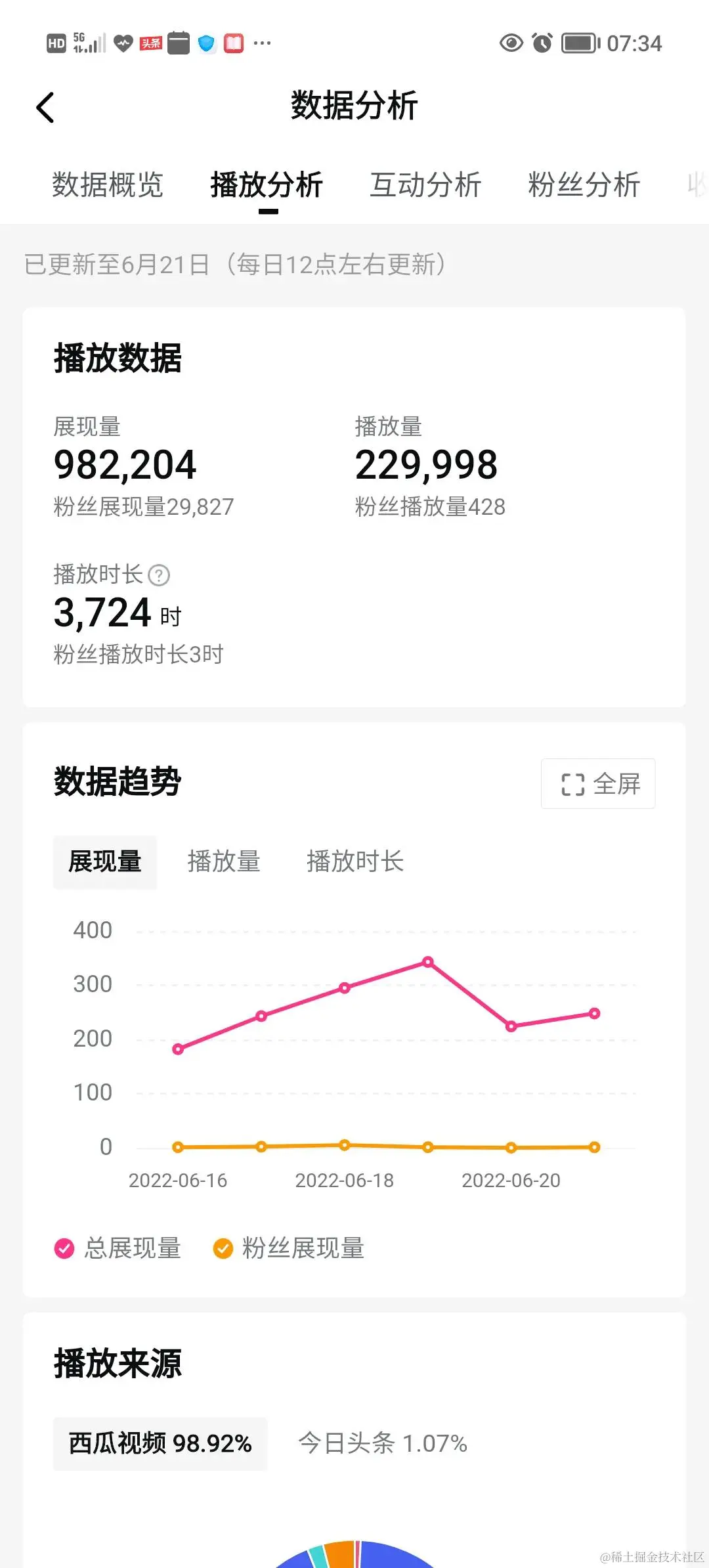The image size is (709, 1568).
Task: Open full screen chart via 全屏 icon
Action: pos(597,783)
